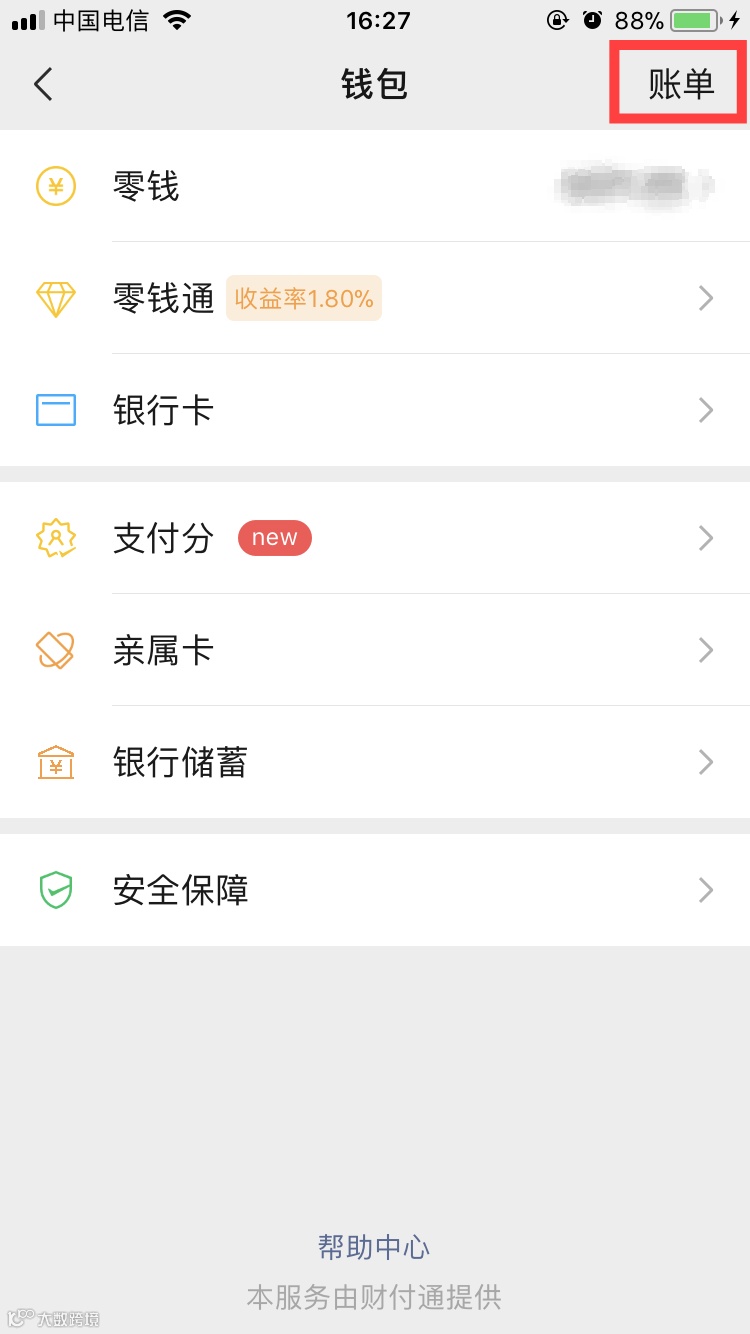The height and width of the screenshot is (1334, 750).
Task: Open 账单 in the top bar
Action: [x=680, y=85]
